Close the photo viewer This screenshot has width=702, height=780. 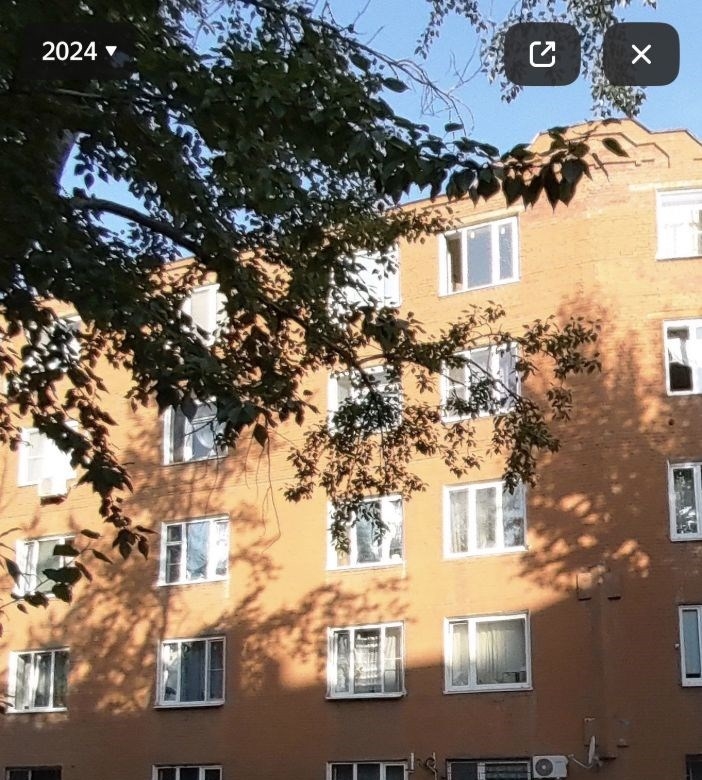[x=641, y=54]
